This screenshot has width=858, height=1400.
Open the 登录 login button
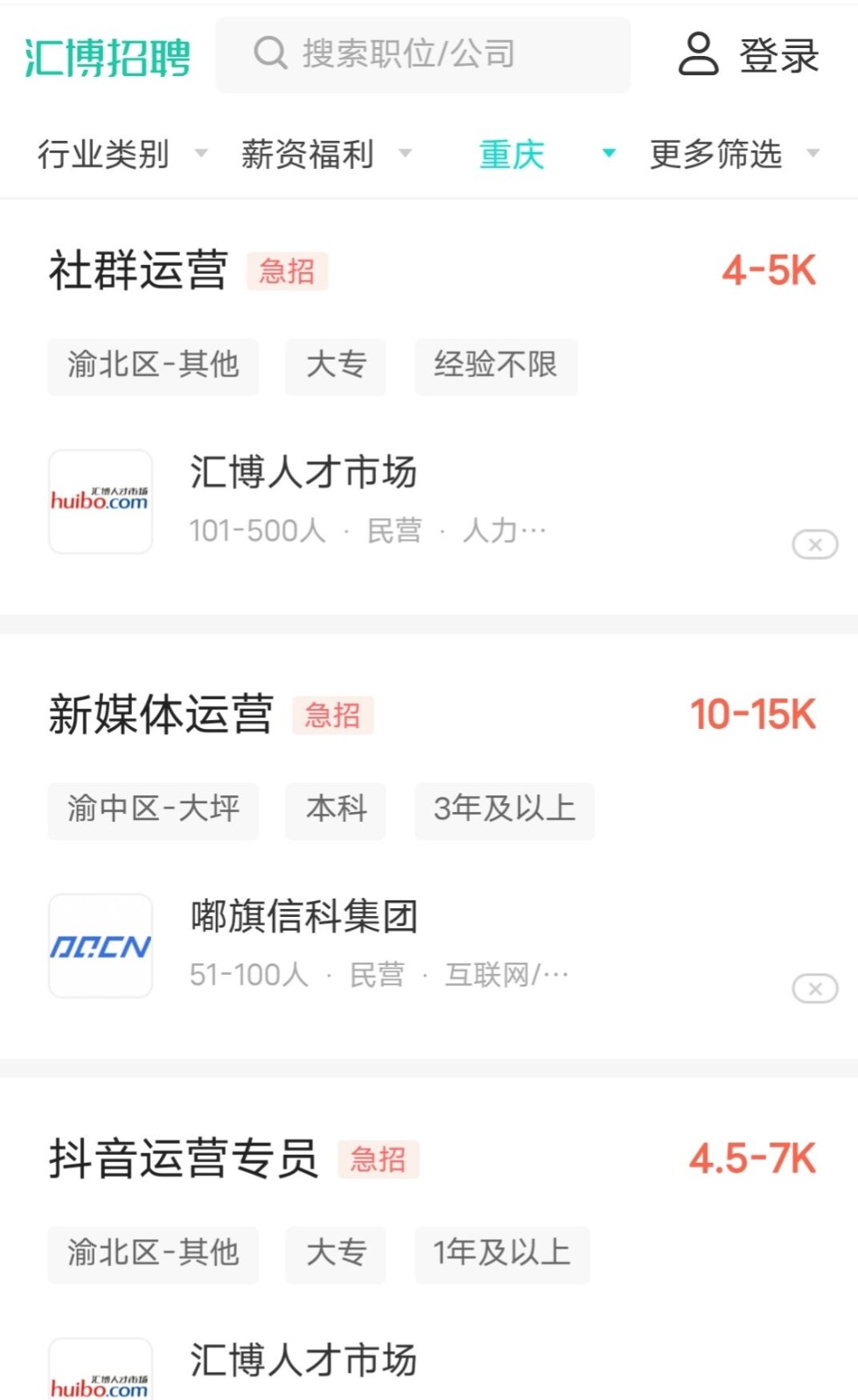(x=749, y=55)
